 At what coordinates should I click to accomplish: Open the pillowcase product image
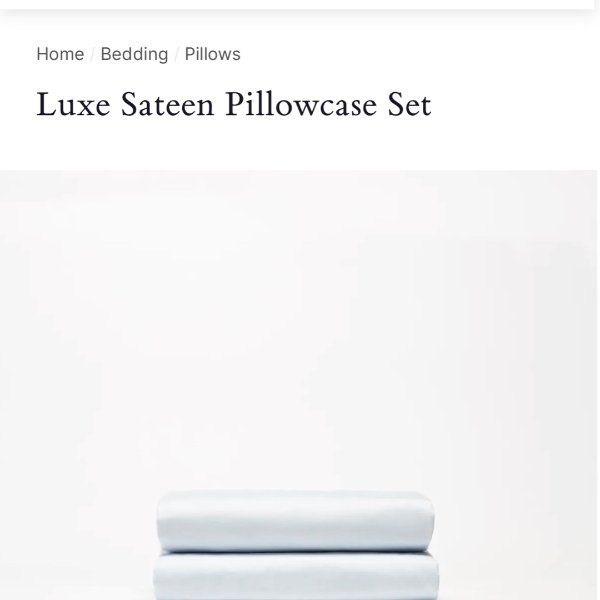[298, 400]
